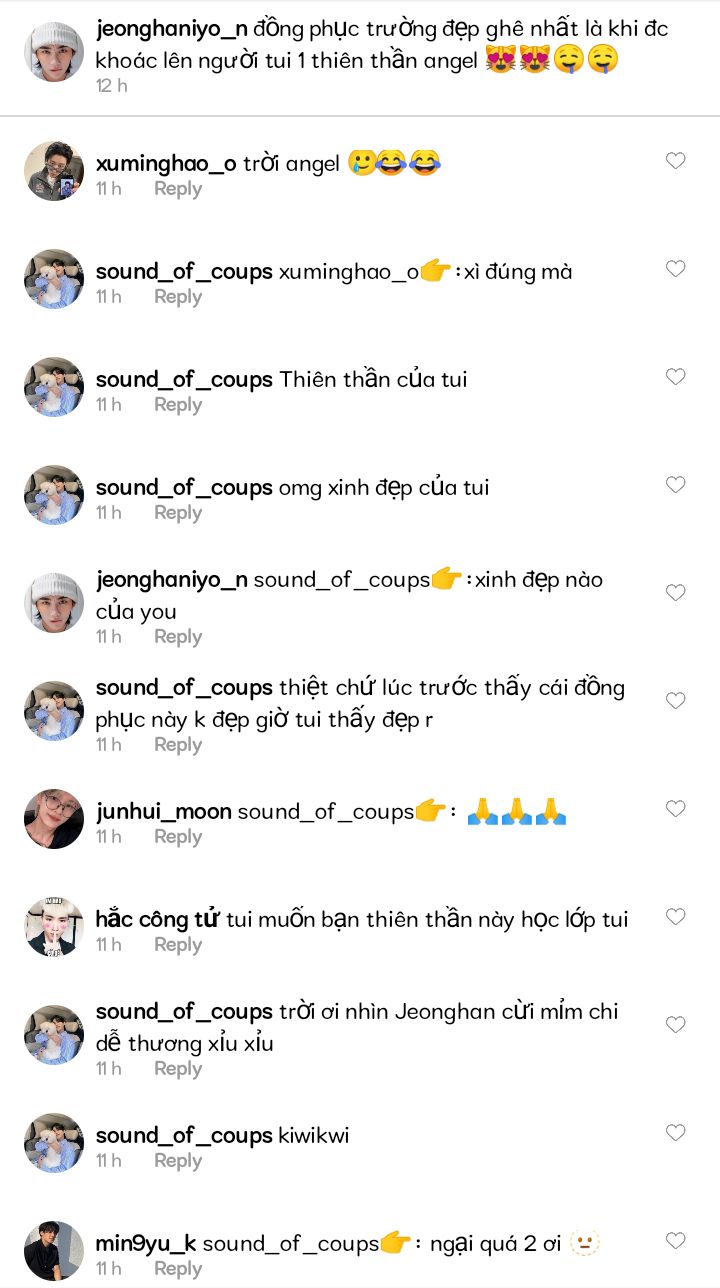Reply to xuminghao_o's comment
Screen dimensions: 720x1288
[178, 189]
